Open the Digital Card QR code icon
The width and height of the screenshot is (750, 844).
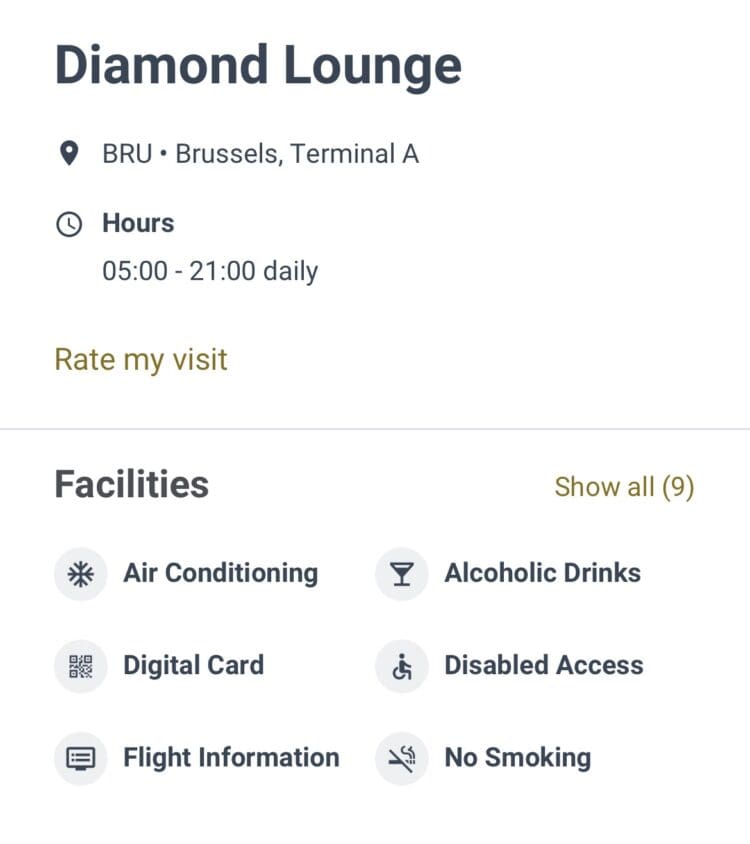tap(80, 665)
